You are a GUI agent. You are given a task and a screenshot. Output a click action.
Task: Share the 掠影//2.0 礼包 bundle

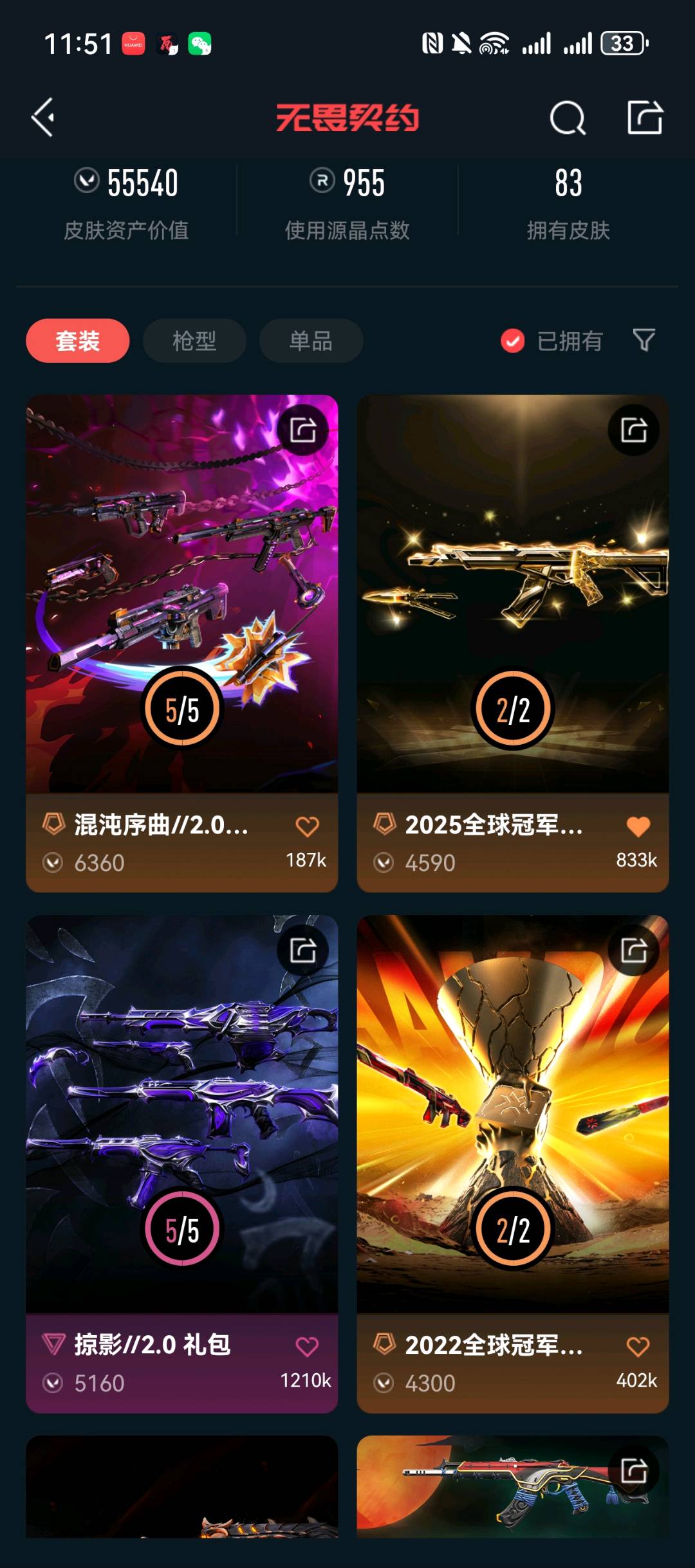point(302,950)
